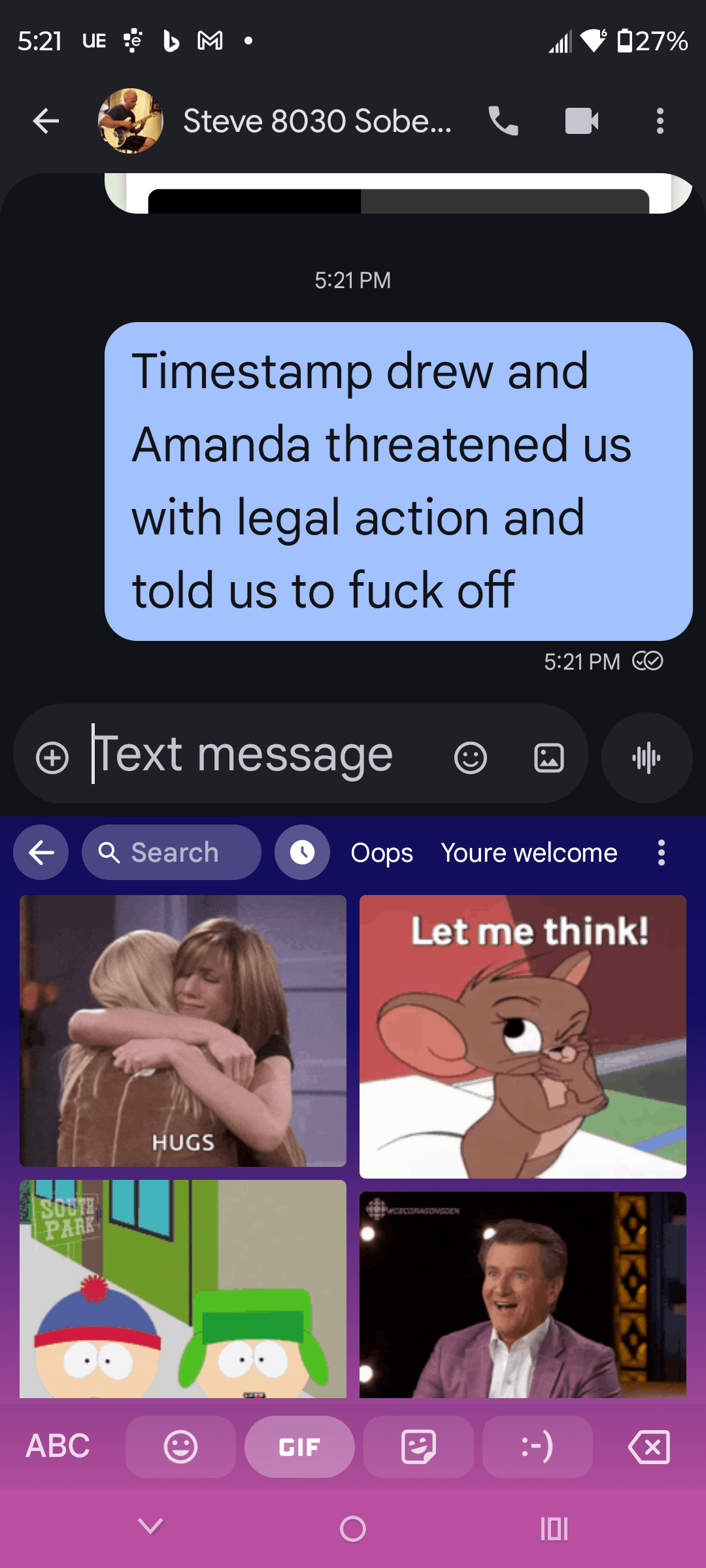Open the GIF panel overflow menu
Image resolution: width=706 pixels, height=1568 pixels.
click(662, 853)
